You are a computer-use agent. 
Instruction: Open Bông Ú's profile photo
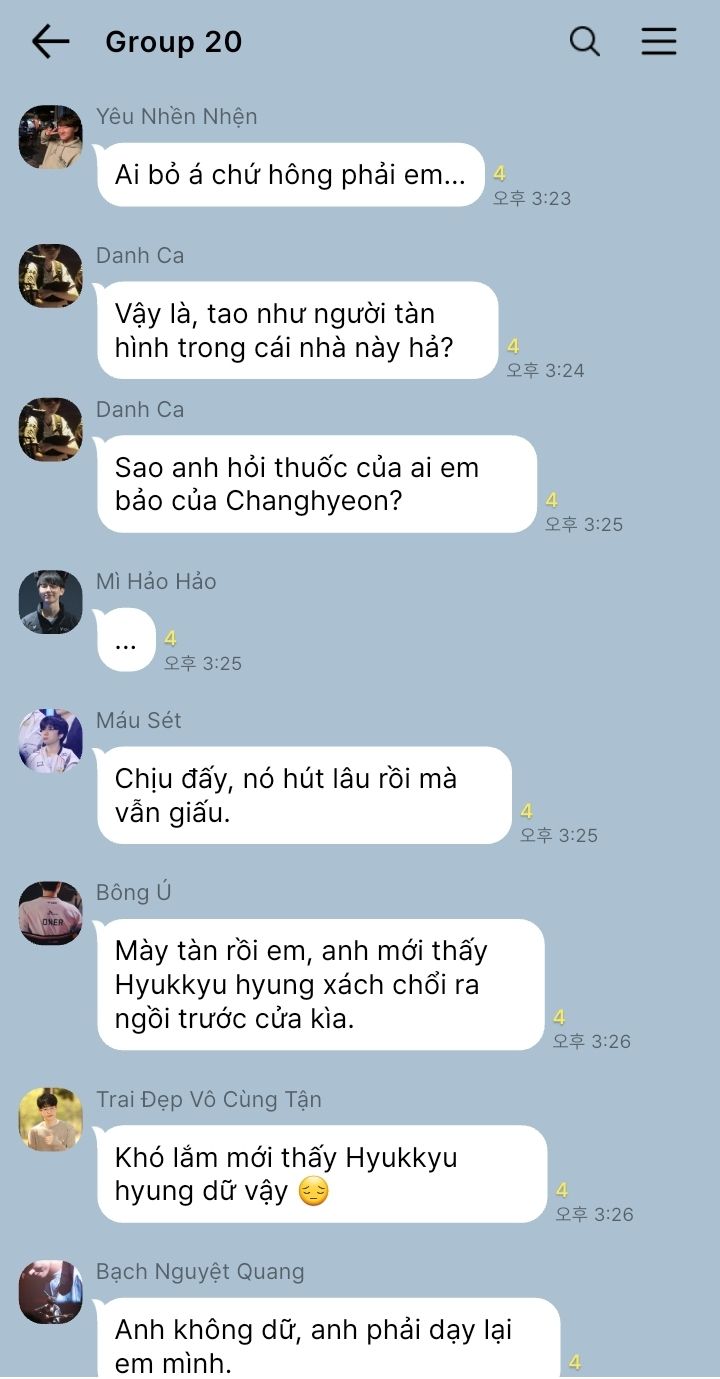click(50, 913)
